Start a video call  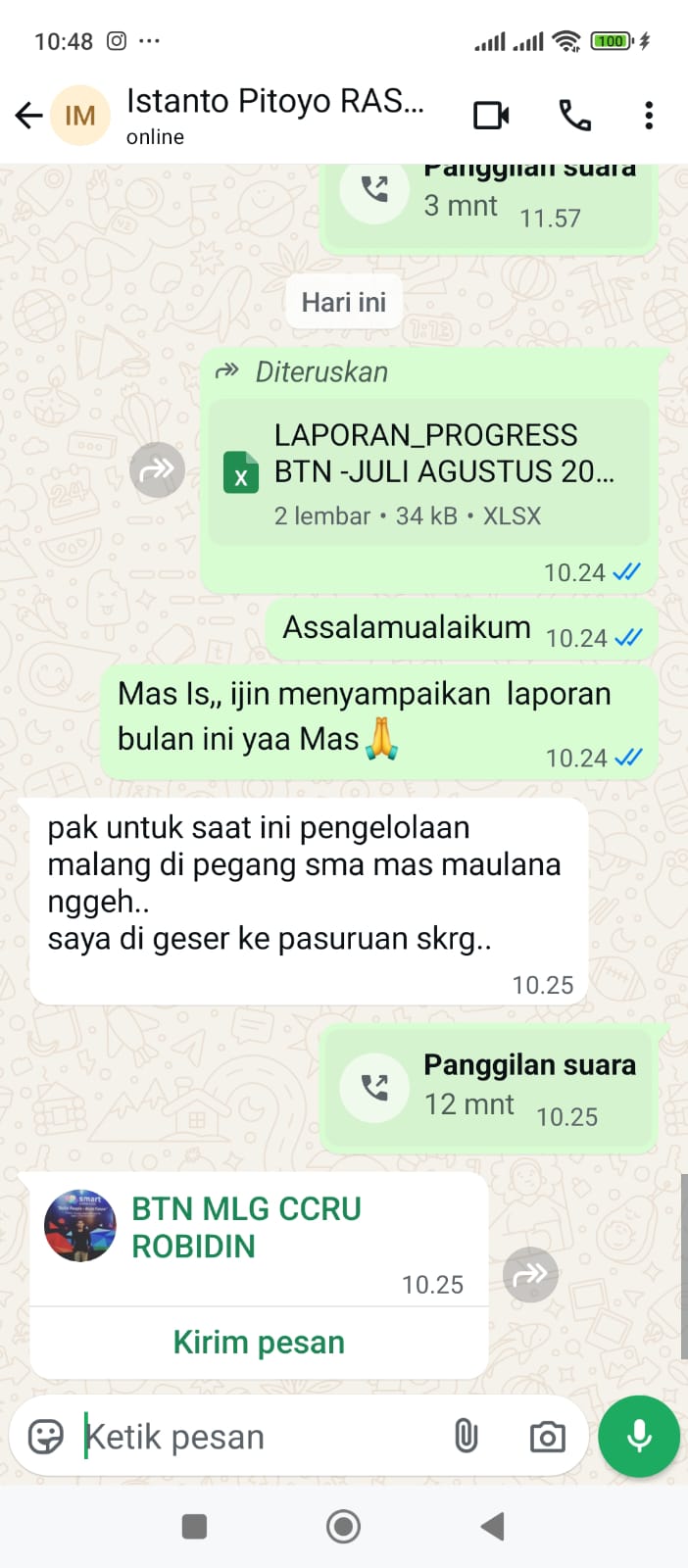coord(491,116)
